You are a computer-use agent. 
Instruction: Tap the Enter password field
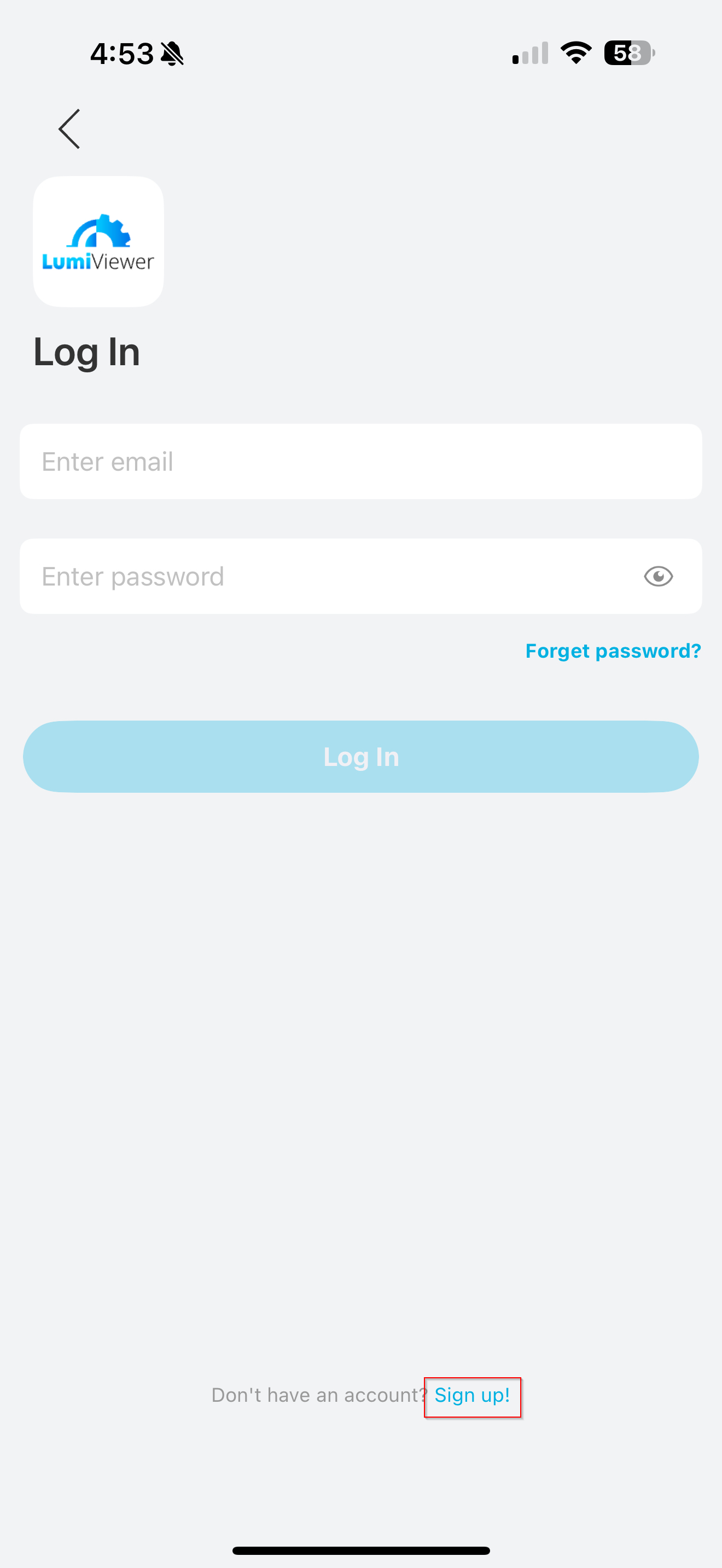point(329,576)
